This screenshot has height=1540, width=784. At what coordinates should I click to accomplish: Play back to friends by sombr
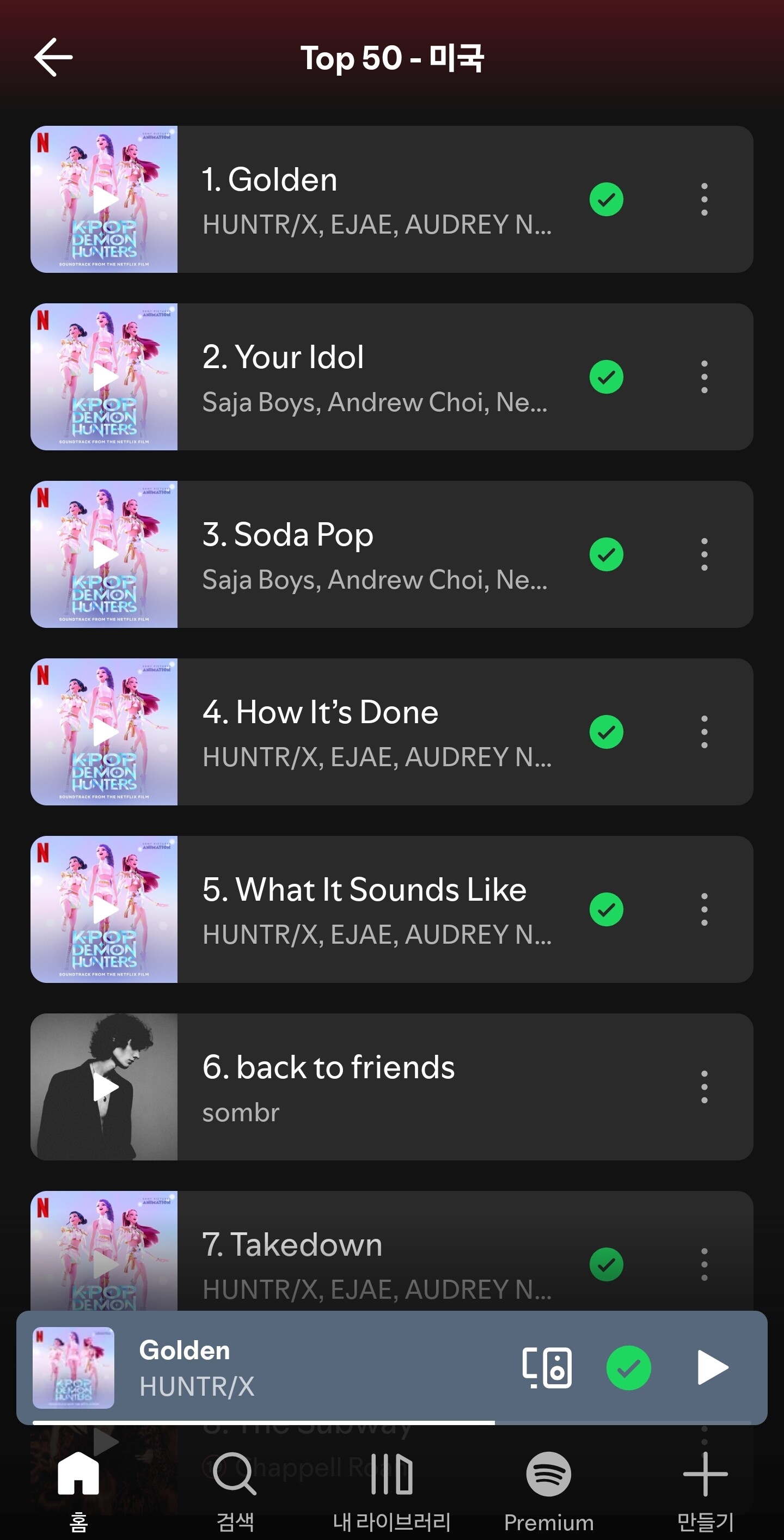(104, 1087)
